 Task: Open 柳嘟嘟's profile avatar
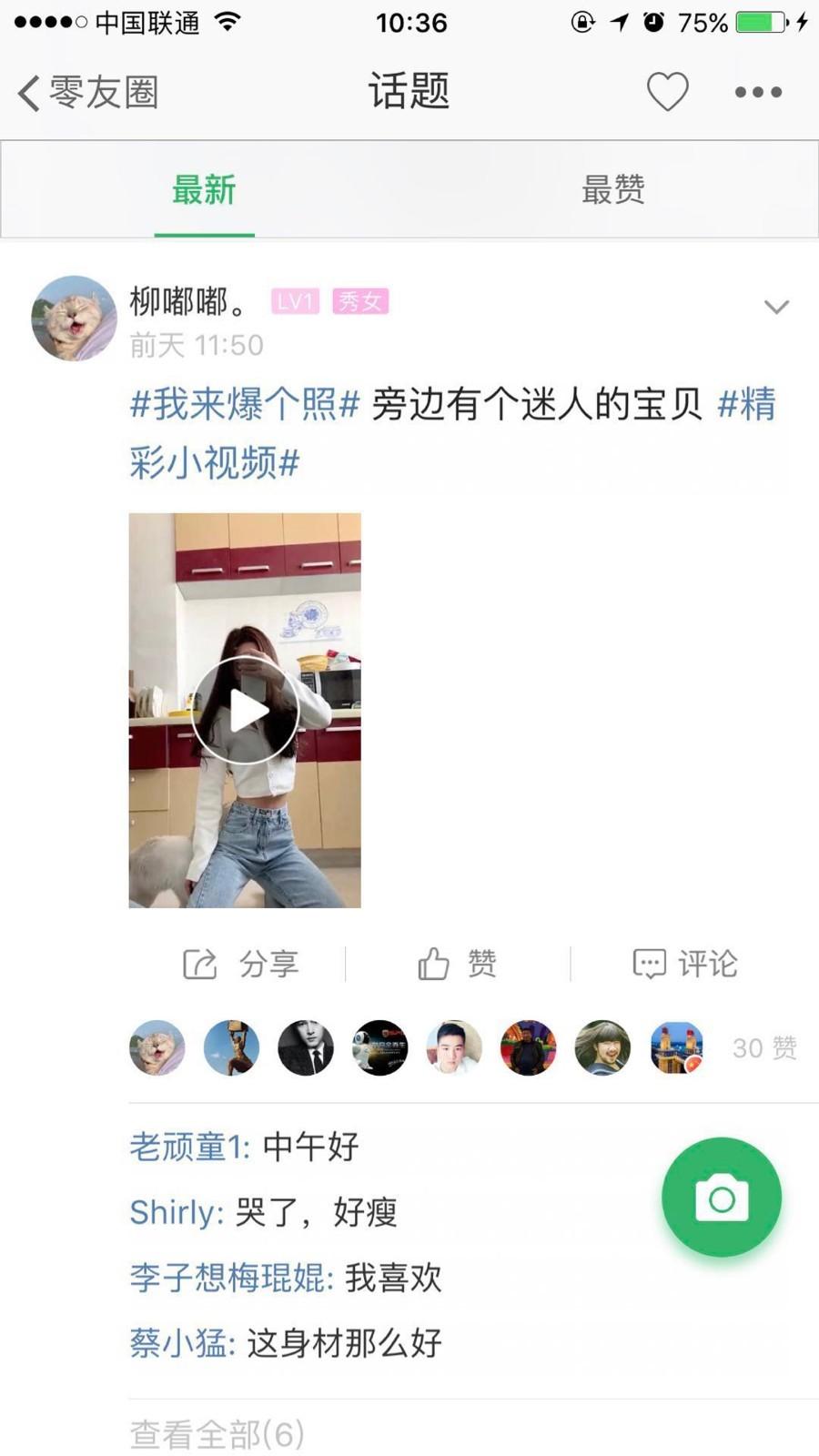tap(75, 318)
